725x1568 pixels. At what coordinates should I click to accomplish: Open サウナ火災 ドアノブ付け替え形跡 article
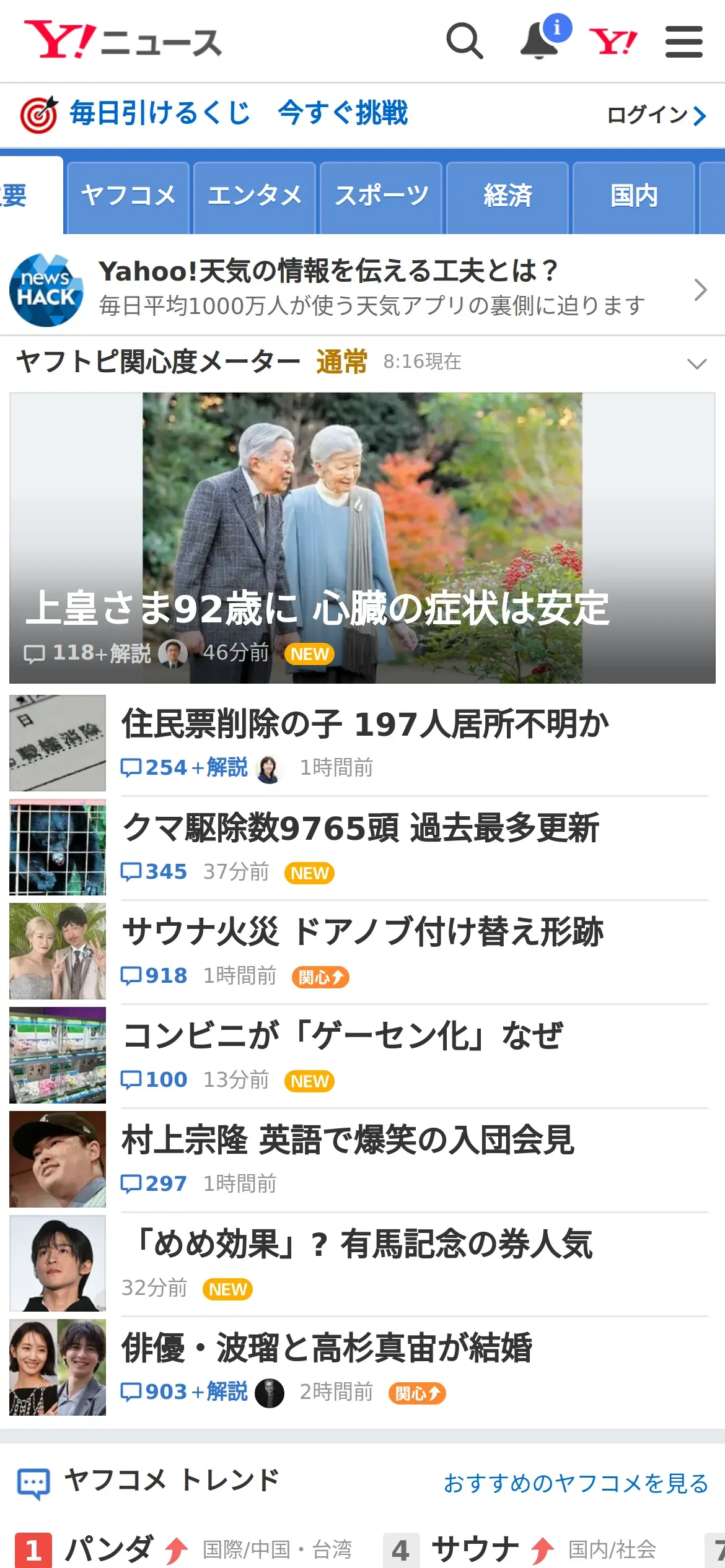coord(362,932)
